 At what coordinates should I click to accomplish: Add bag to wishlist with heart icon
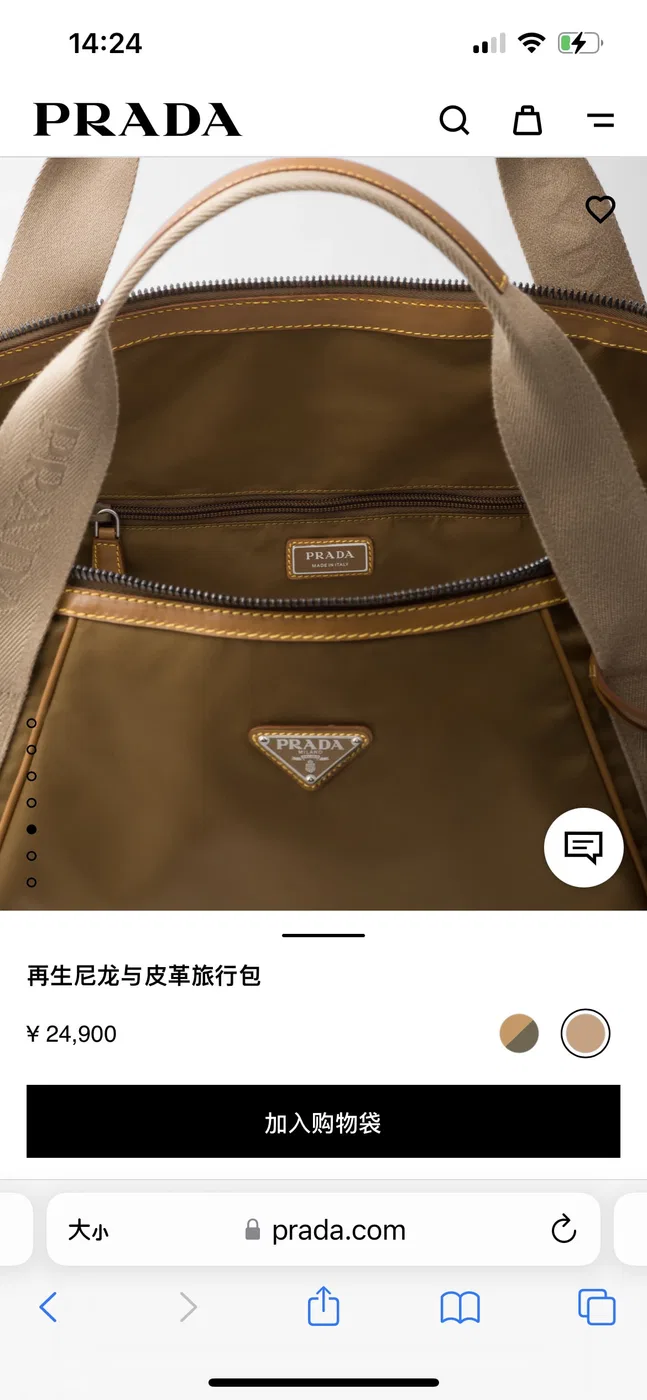click(x=600, y=209)
